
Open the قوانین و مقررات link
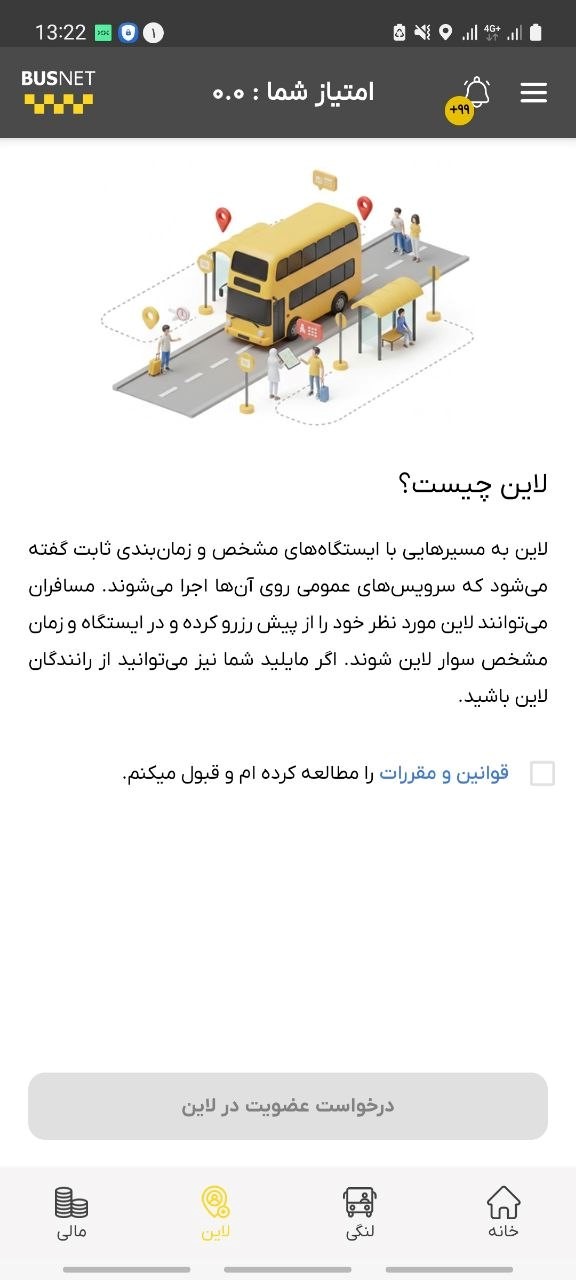pyautogui.click(x=444, y=773)
